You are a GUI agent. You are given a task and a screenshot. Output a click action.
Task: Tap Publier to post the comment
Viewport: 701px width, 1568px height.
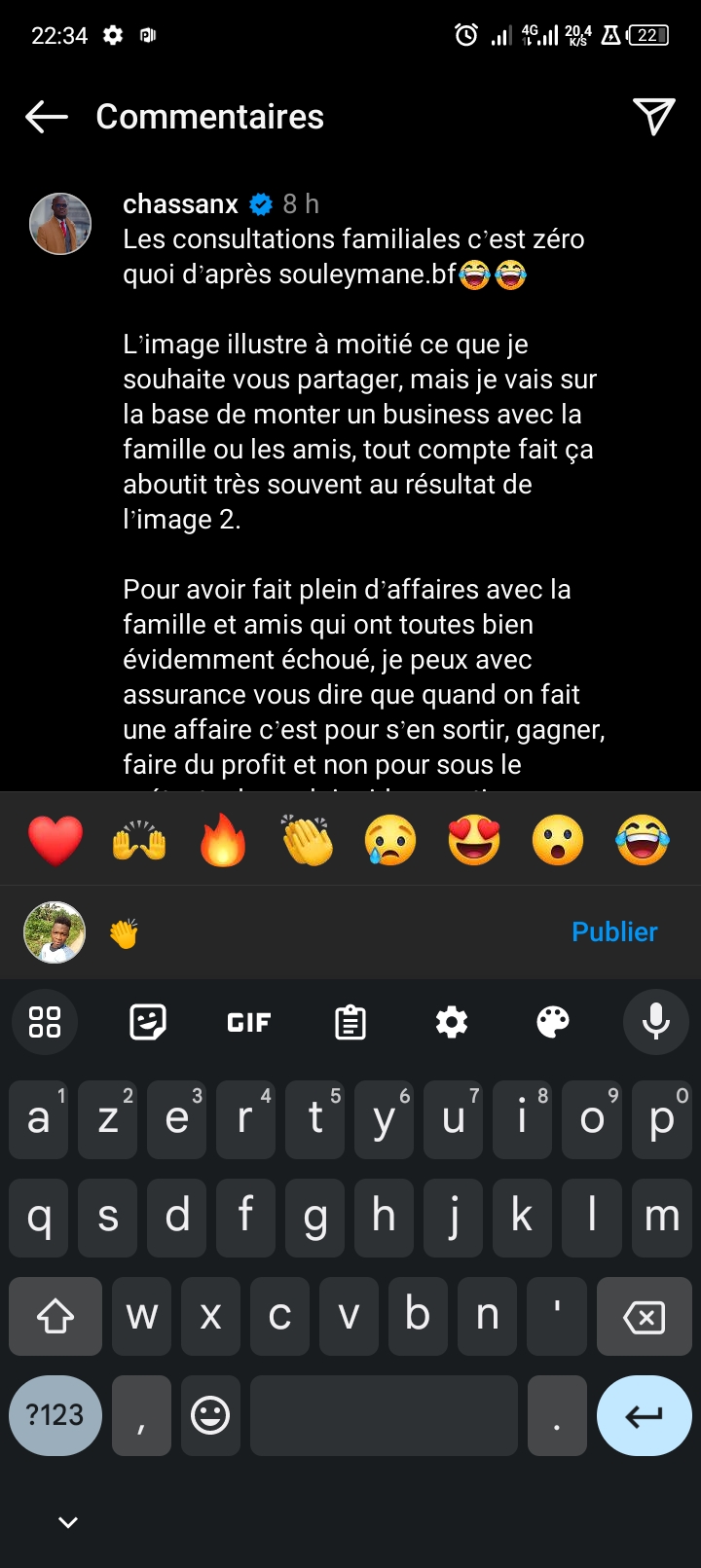tap(614, 931)
